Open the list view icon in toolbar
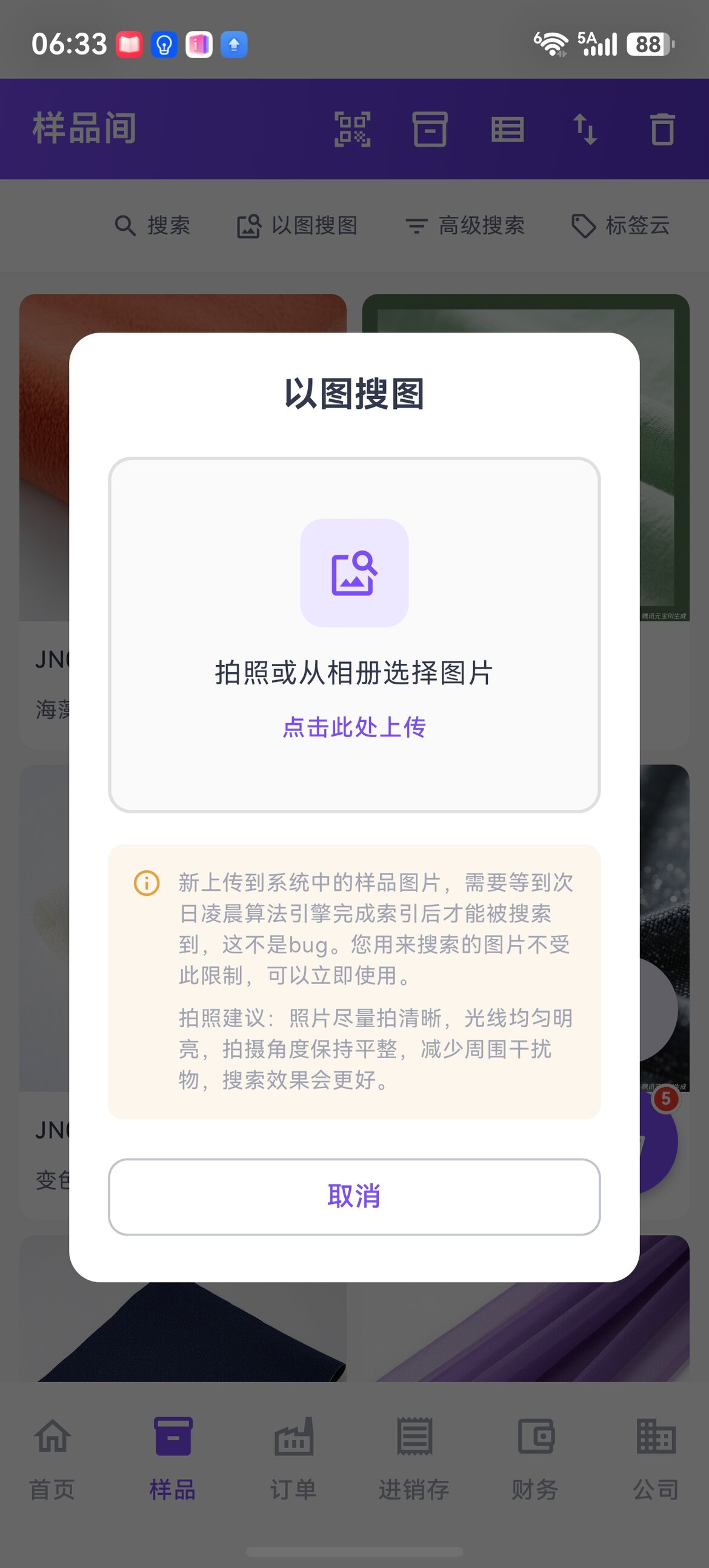This screenshot has height=1568, width=709. (x=508, y=129)
